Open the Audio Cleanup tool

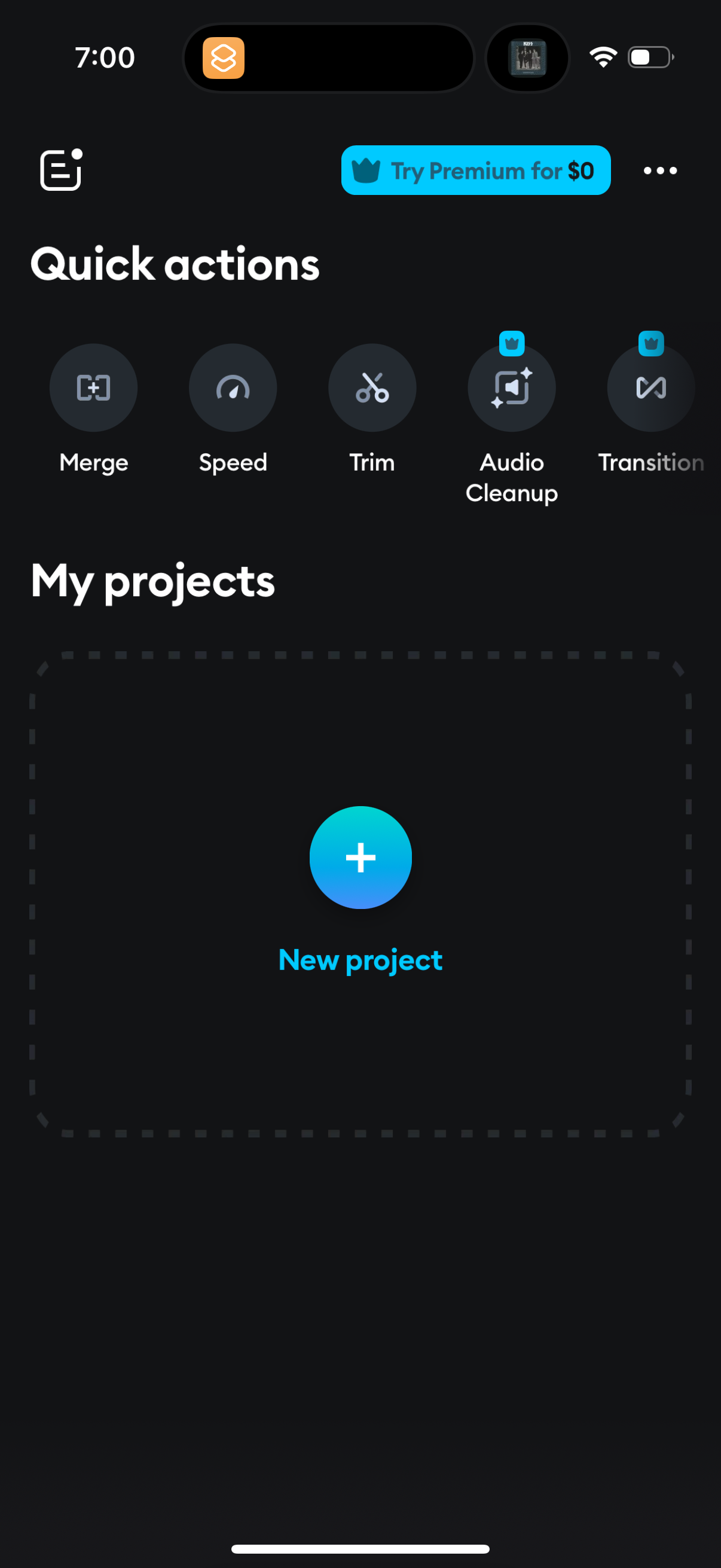click(512, 388)
